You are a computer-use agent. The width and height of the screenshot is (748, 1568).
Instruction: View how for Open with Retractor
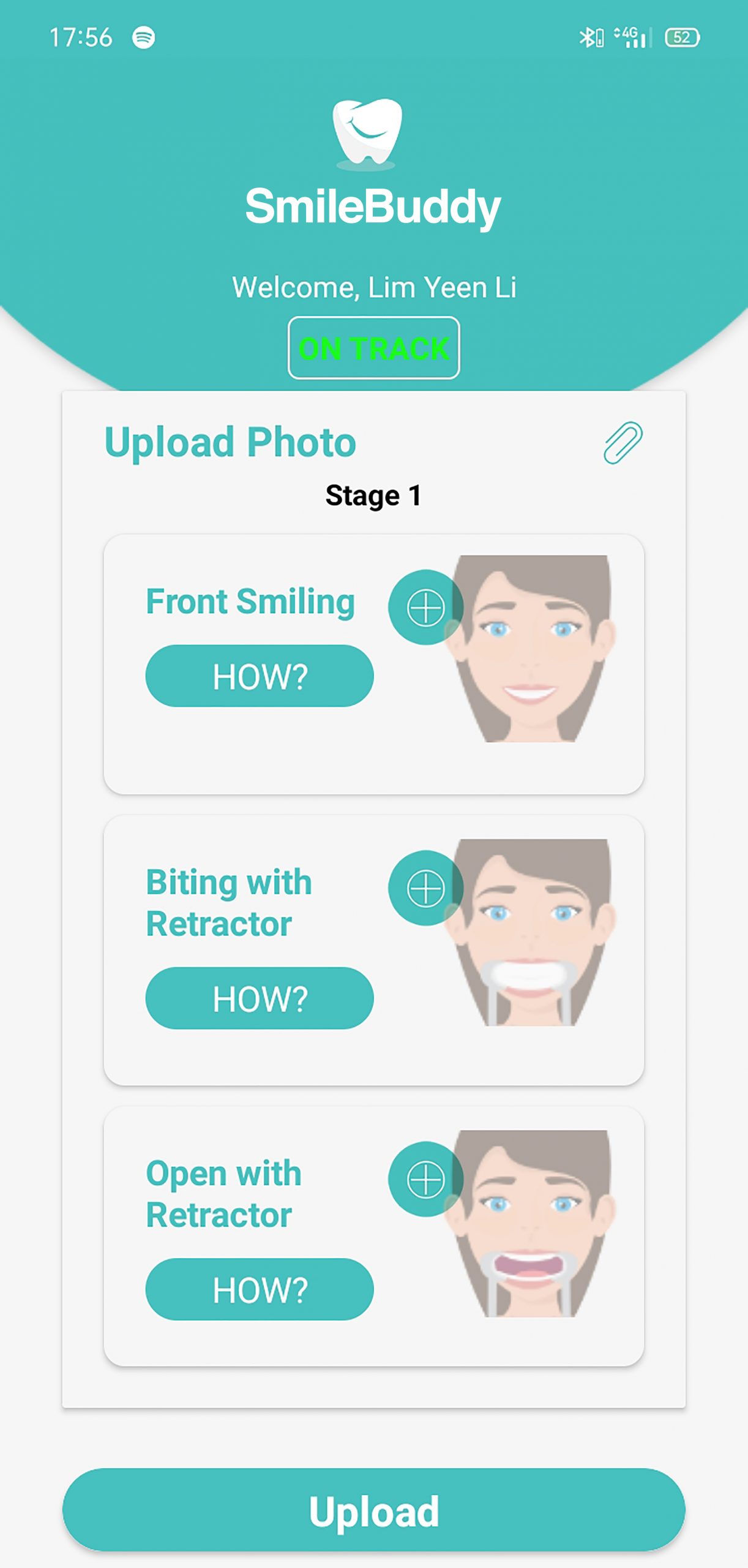(260, 1289)
